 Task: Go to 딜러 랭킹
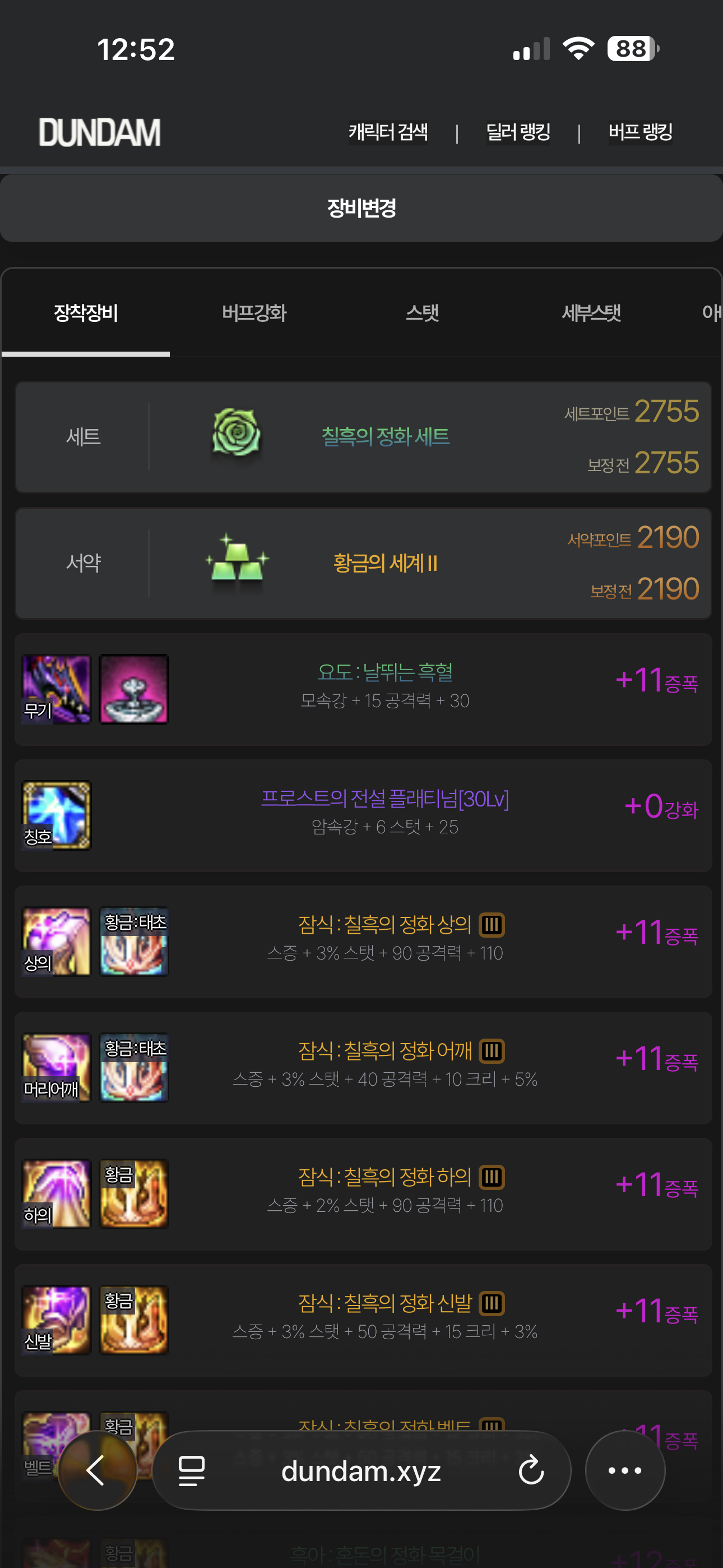click(x=518, y=132)
